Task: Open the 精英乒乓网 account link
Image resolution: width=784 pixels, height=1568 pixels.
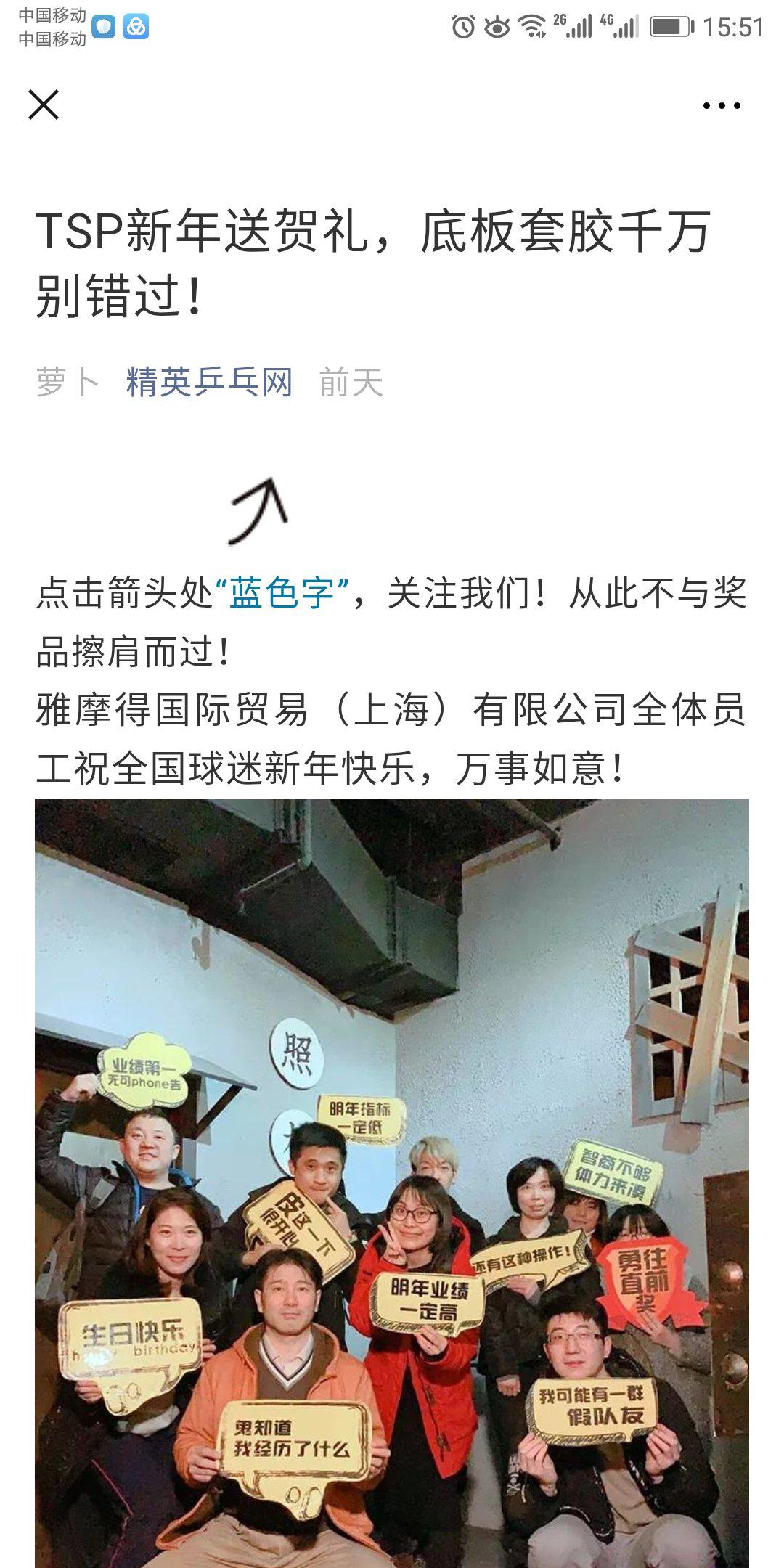Action: [209, 383]
